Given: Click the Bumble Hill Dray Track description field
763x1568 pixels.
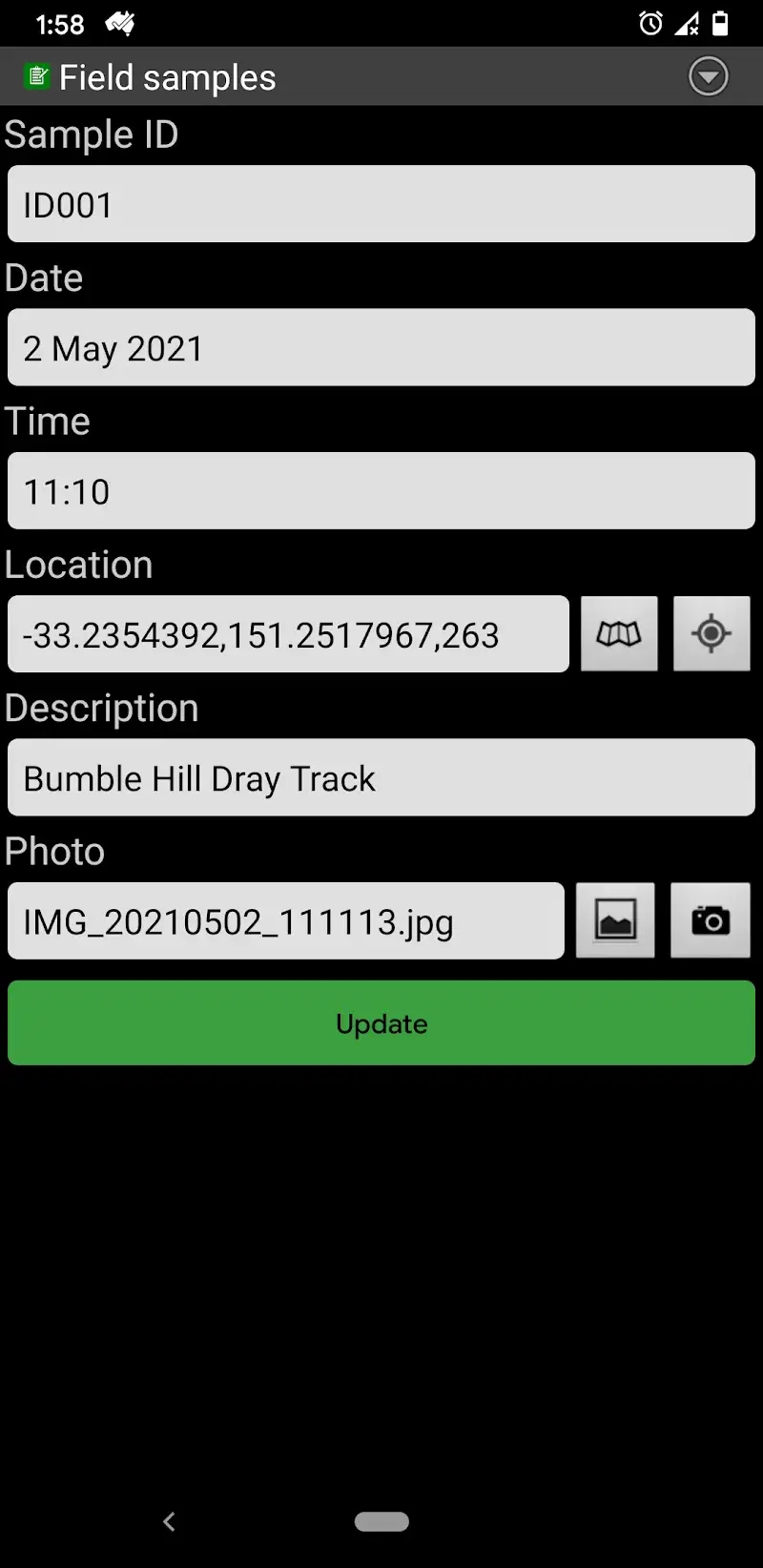Looking at the screenshot, I should [381, 777].
